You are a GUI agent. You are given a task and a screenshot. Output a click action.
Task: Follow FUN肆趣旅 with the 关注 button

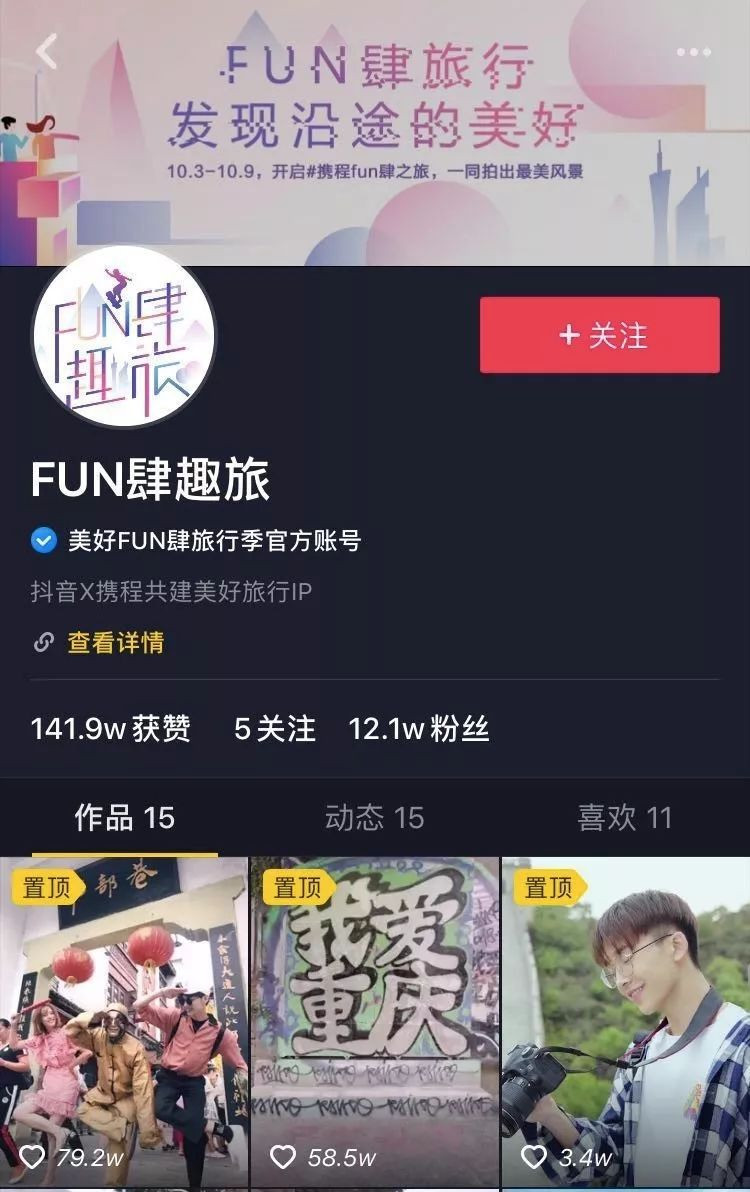pos(599,336)
